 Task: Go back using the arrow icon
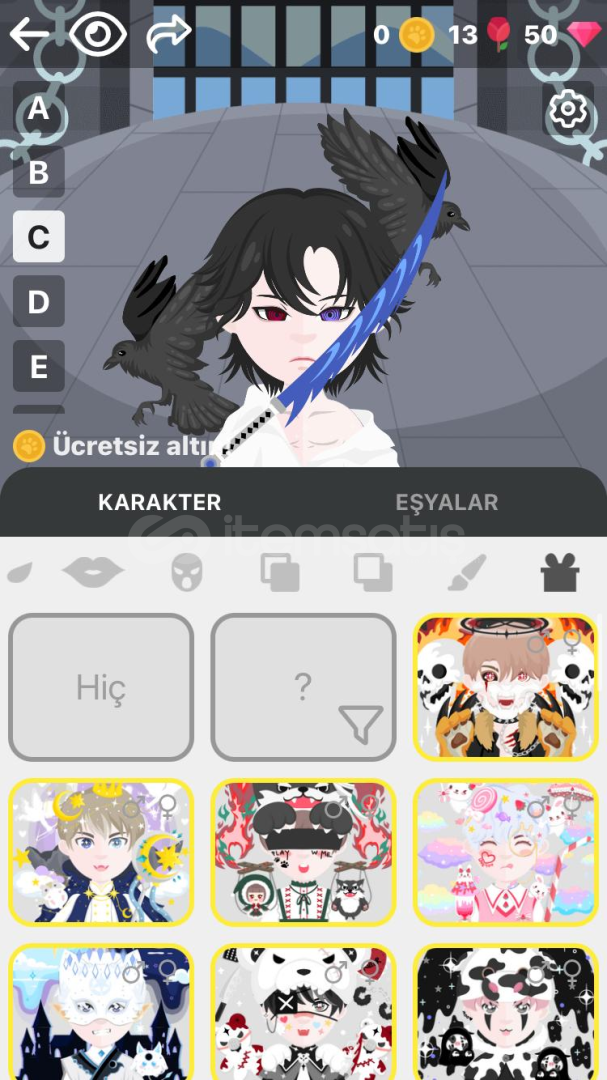[30, 34]
